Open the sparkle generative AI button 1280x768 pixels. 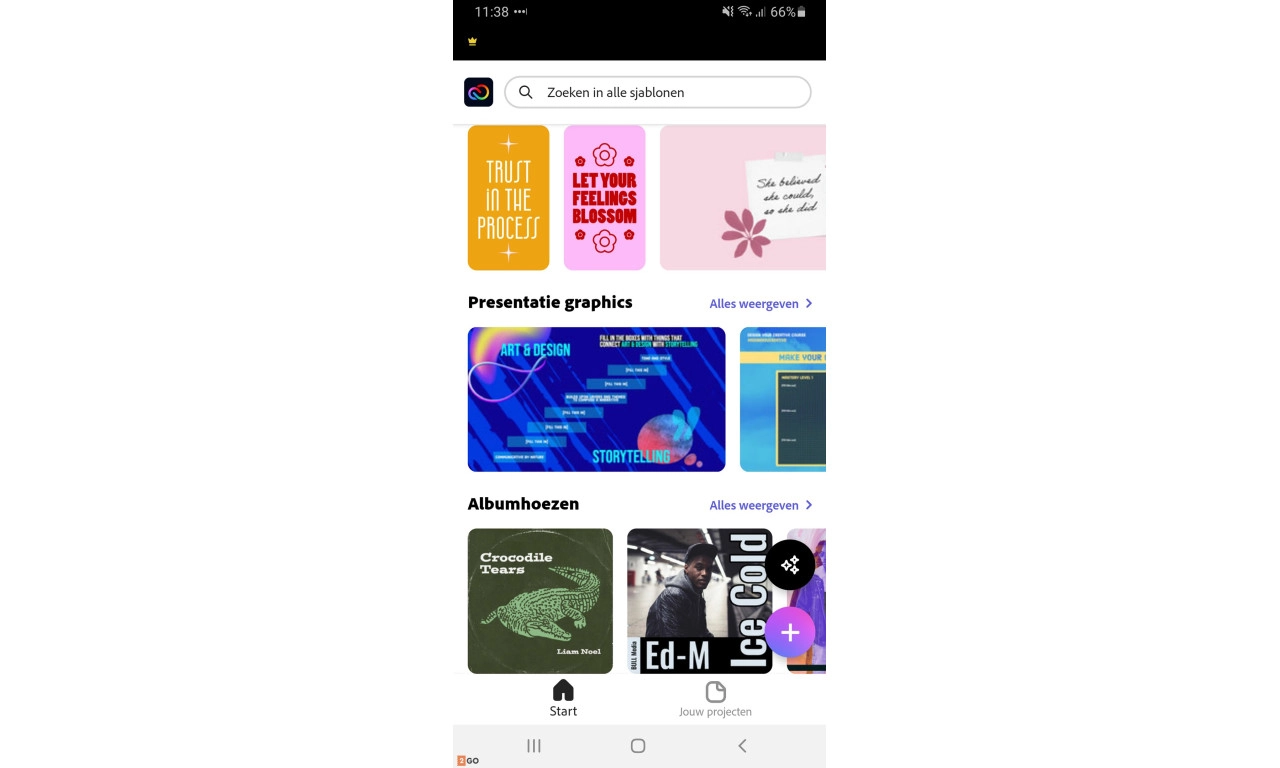tap(790, 566)
